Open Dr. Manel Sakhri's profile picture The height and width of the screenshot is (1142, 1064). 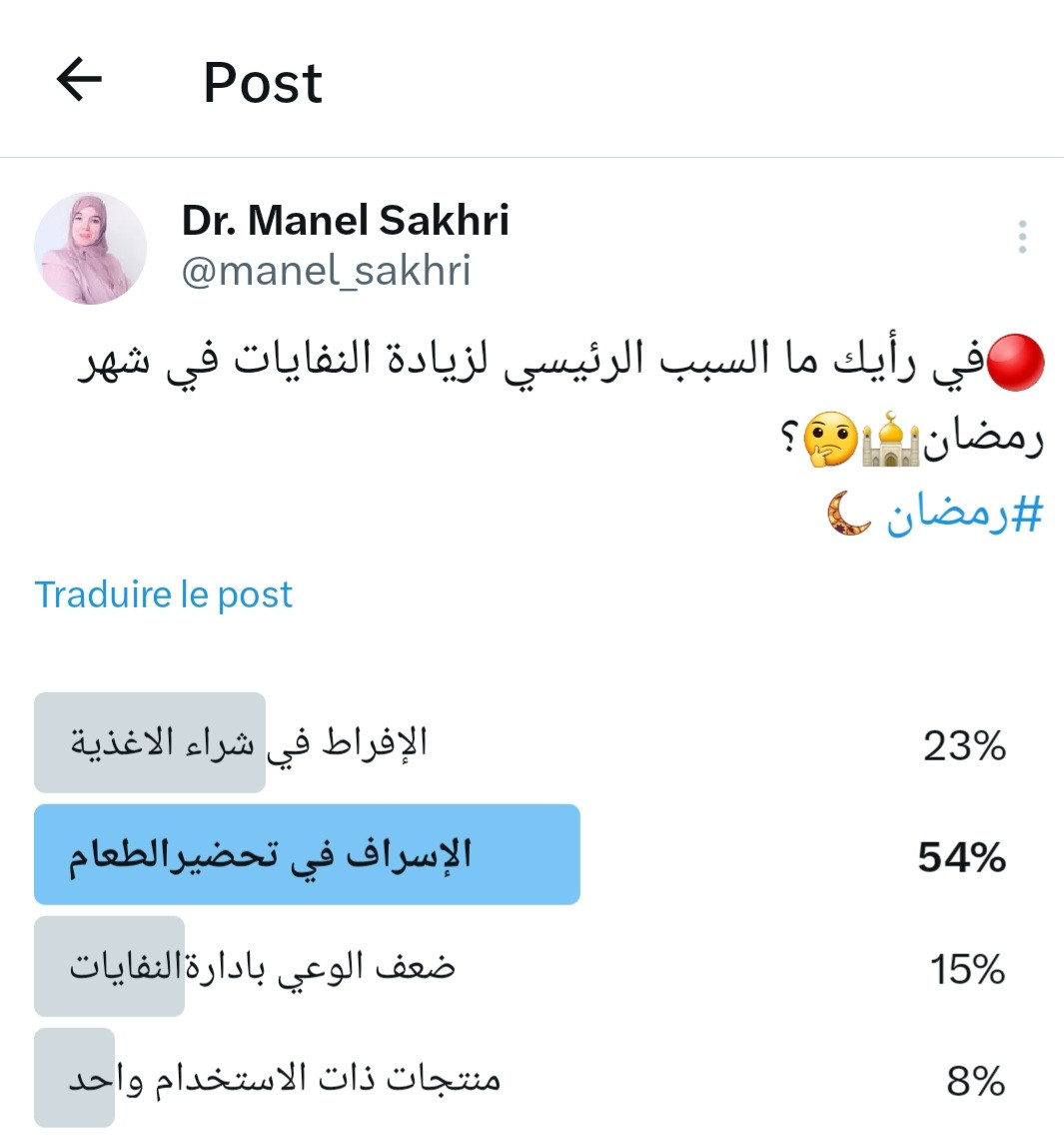[90, 249]
